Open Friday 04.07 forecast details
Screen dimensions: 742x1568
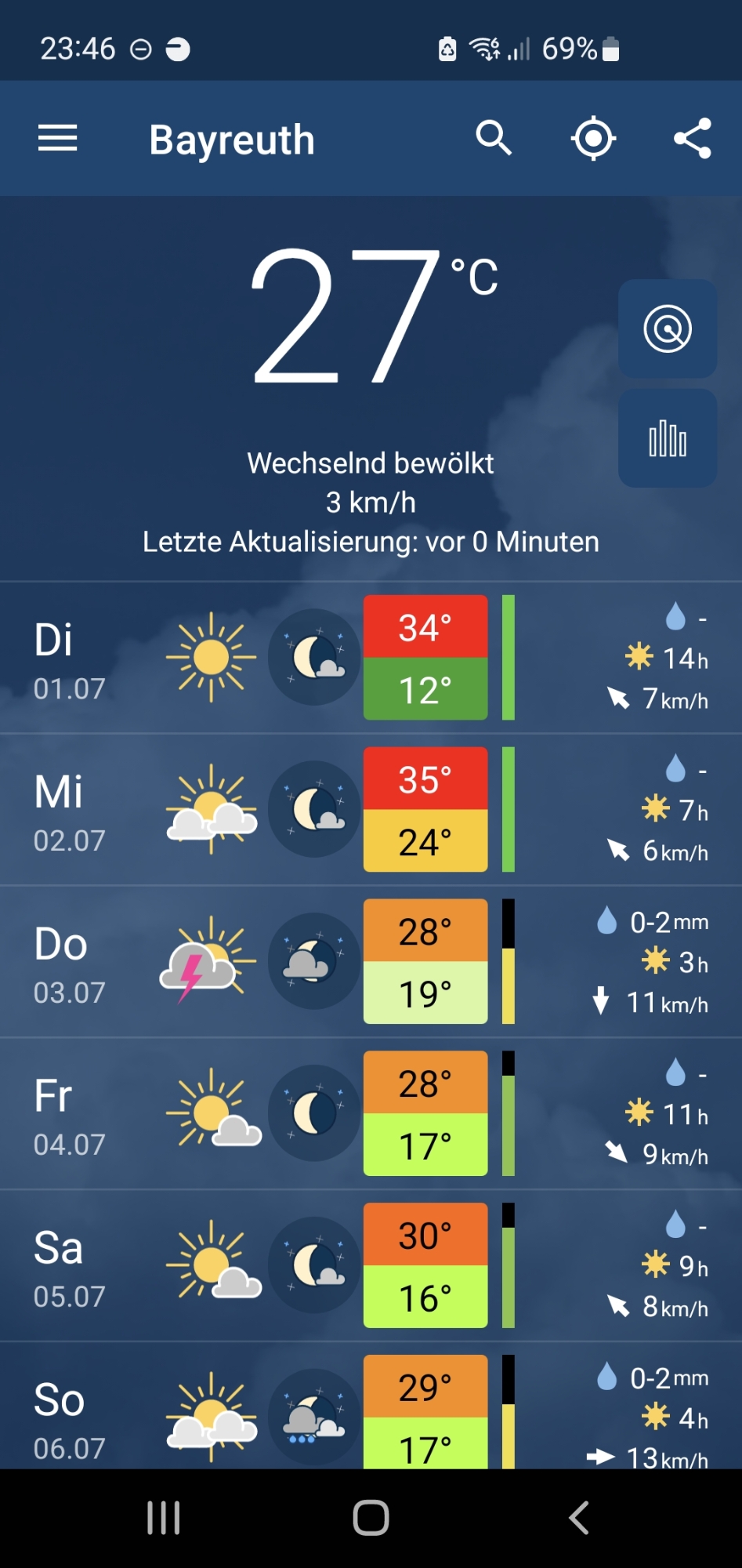coord(371,1114)
